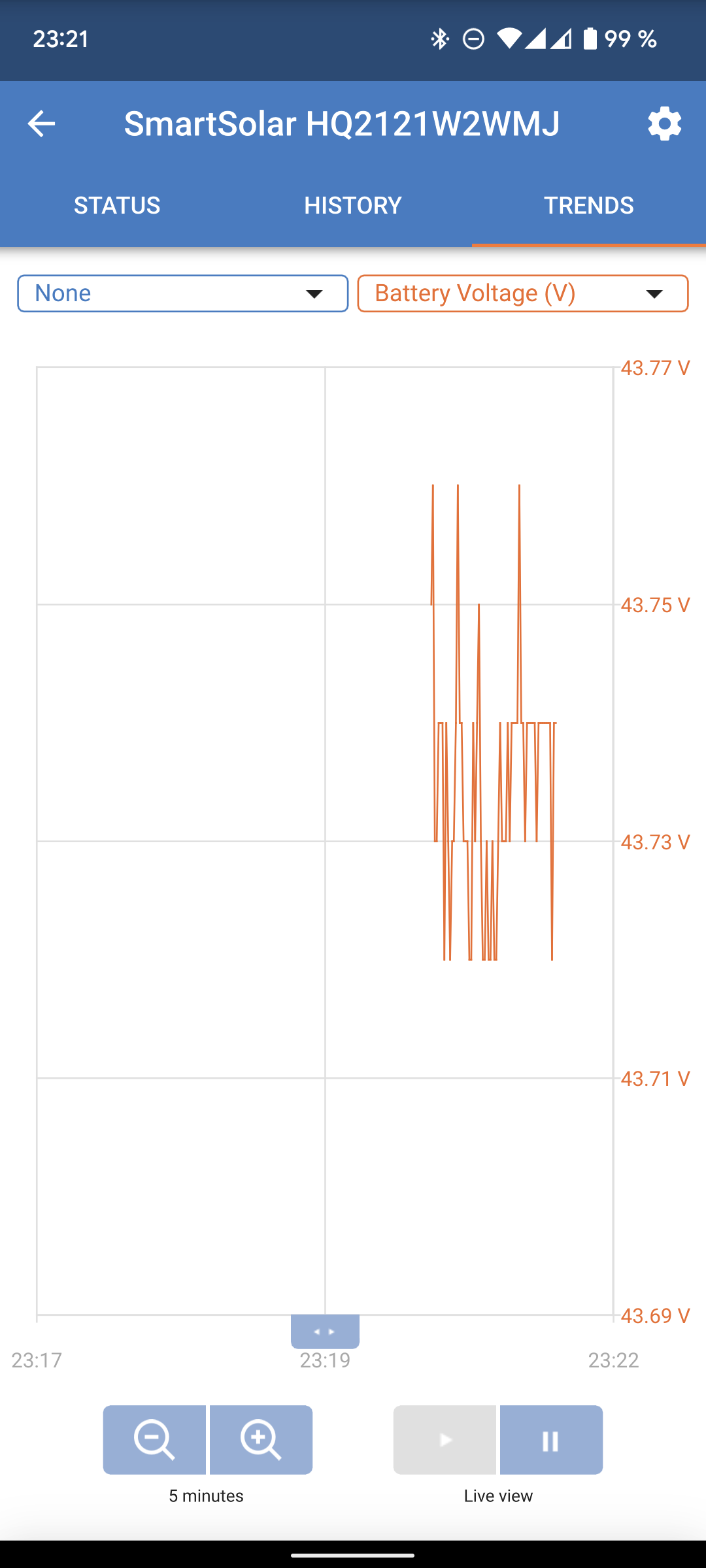This screenshot has height=1568, width=706.
Task: Open settings via the gear icon
Action: coord(664,123)
